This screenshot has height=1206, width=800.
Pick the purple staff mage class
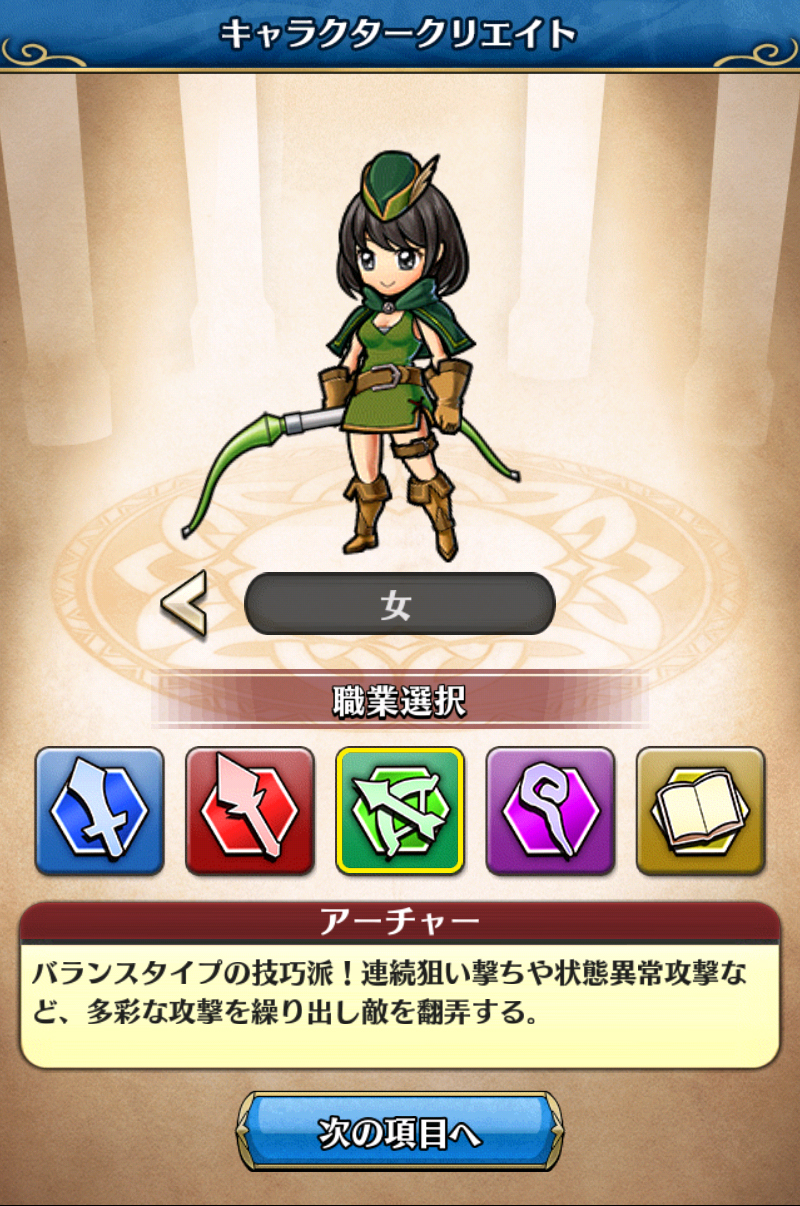click(x=550, y=810)
